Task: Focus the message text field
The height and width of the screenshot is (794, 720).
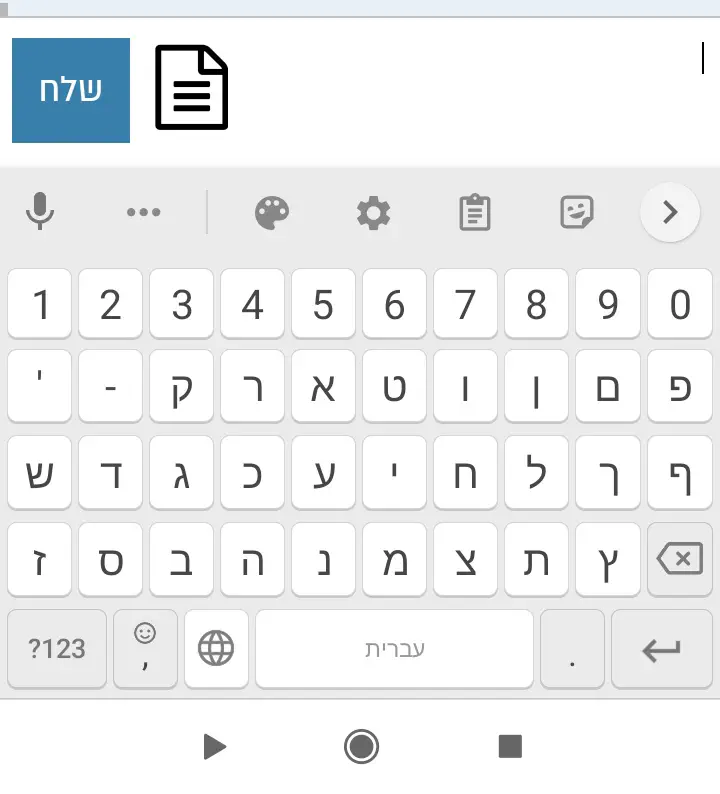Action: (x=470, y=90)
